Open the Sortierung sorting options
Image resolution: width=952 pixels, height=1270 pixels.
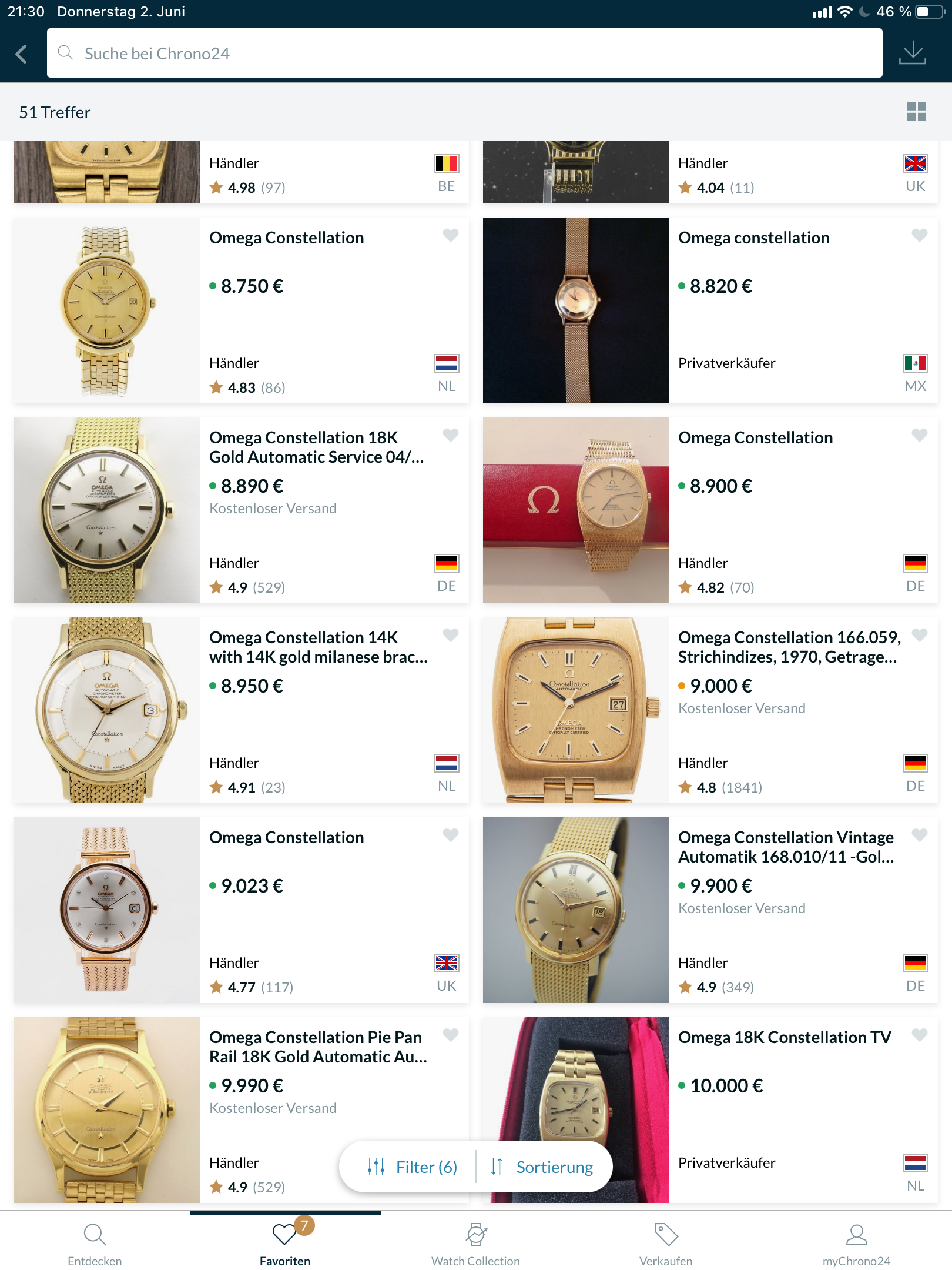(543, 1167)
